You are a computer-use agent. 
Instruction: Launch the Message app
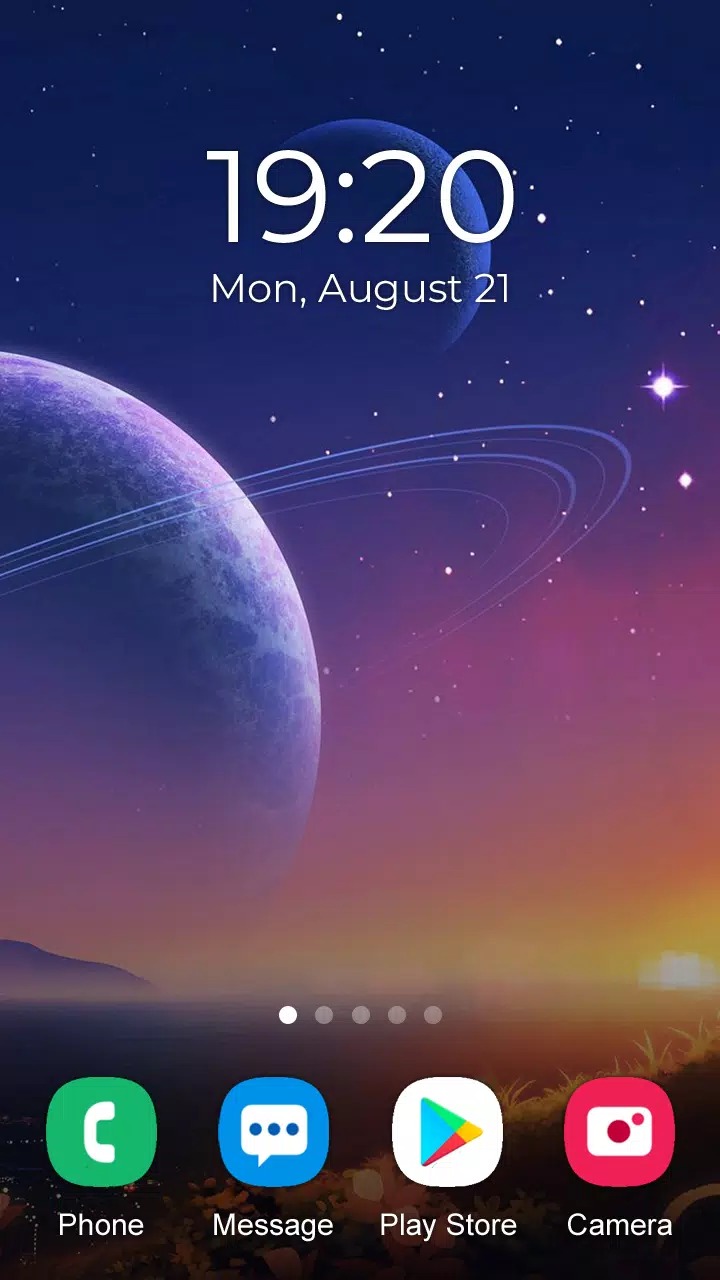pos(273,1131)
